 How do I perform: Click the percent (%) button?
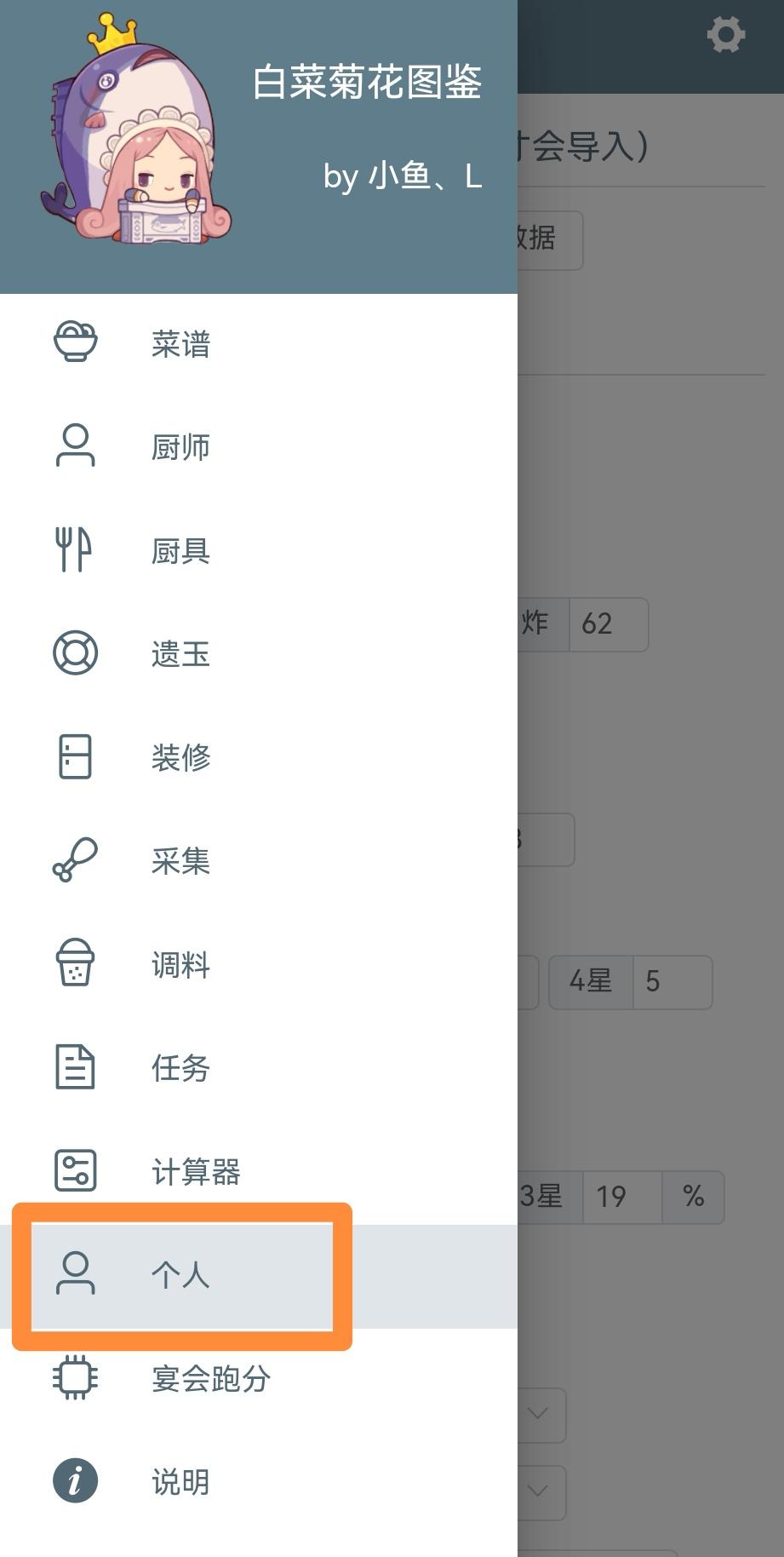(693, 1197)
